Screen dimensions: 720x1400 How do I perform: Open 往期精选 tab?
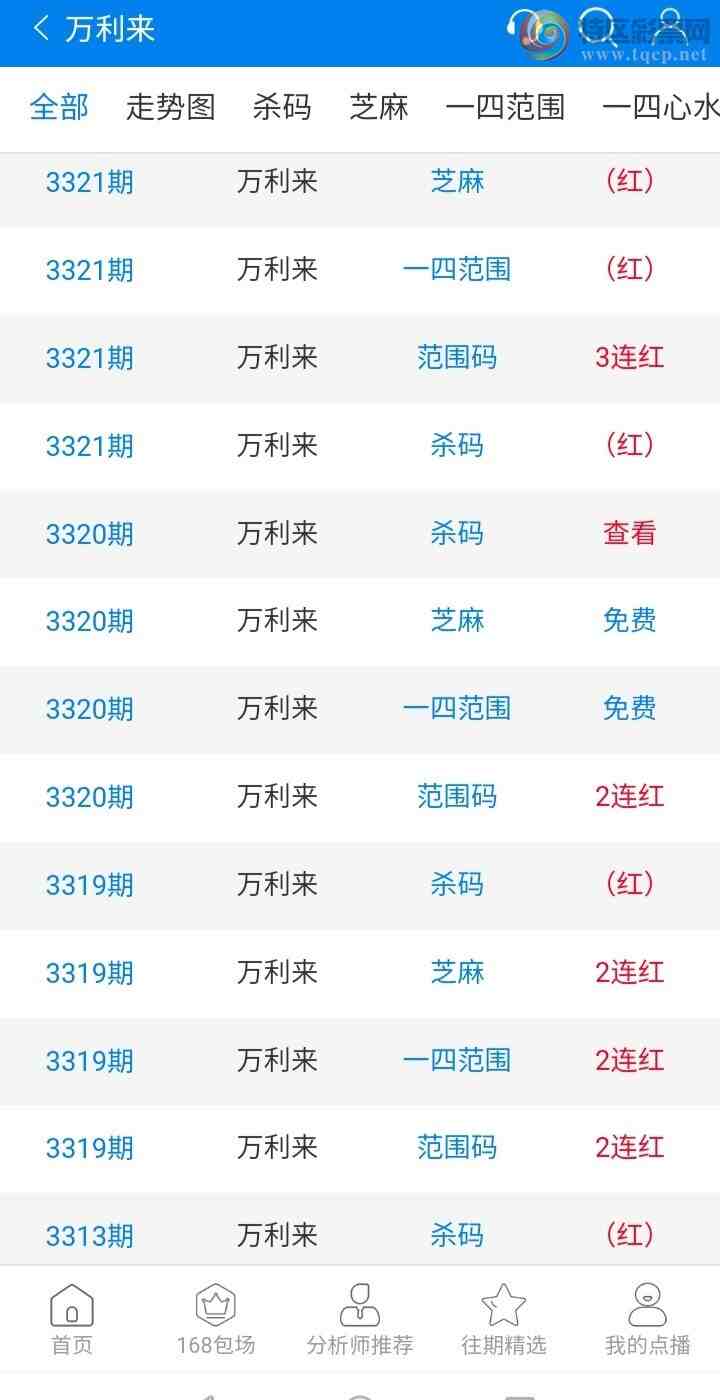(x=504, y=1319)
